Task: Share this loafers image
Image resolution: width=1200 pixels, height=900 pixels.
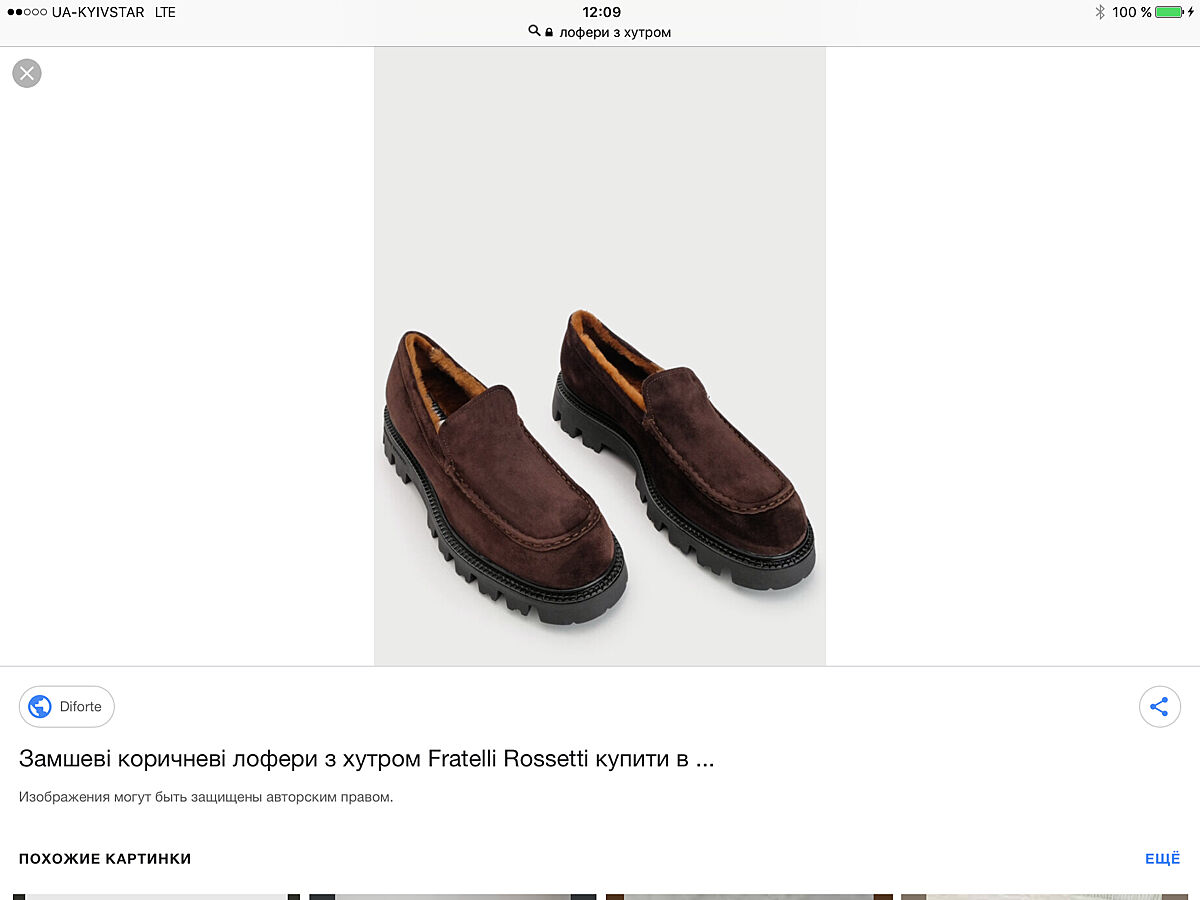Action: (1159, 707)
